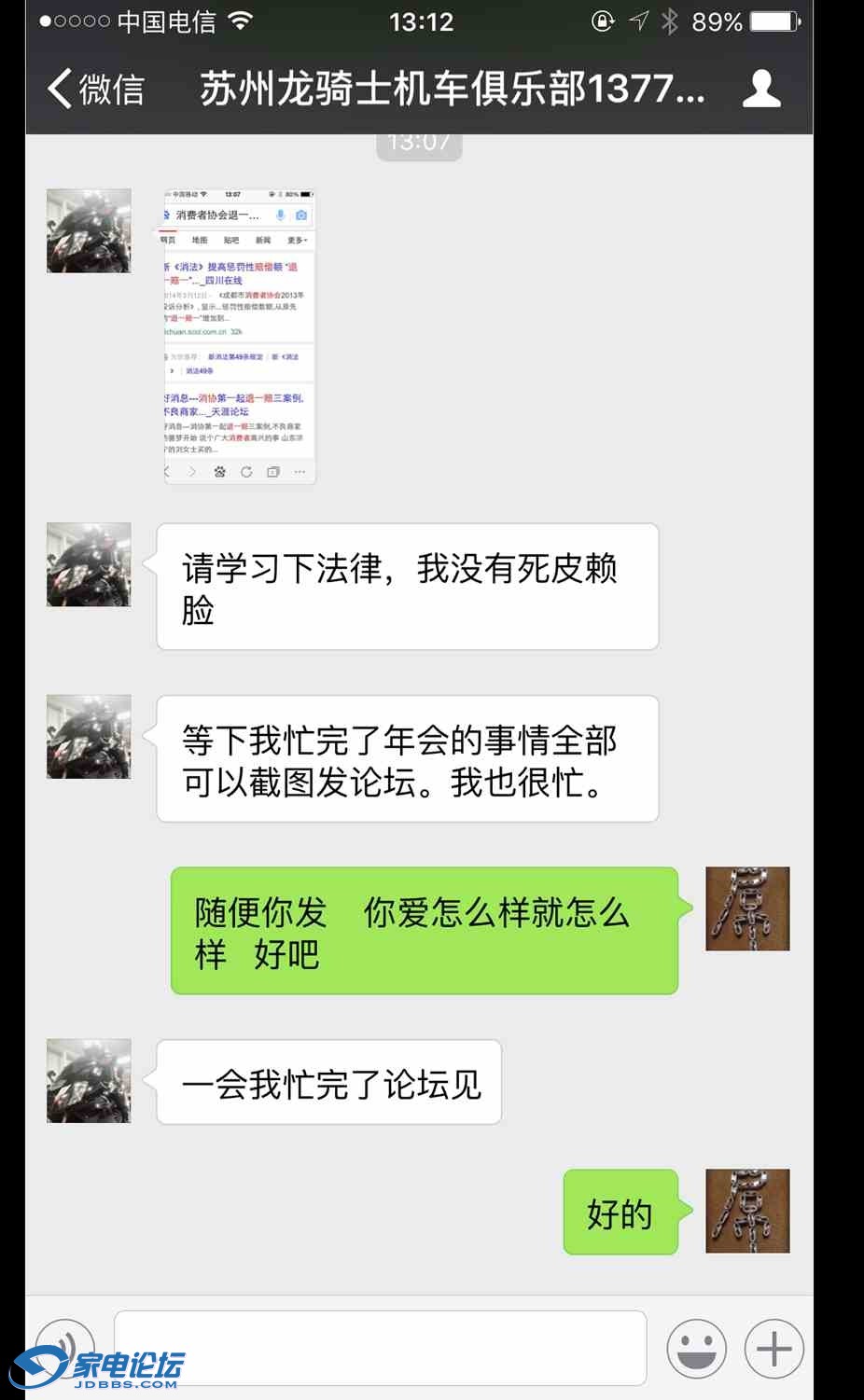Go back to the 微信 chat list
This screenshot has width=864, height=1400.
pyautogui.click(x=95, y=90)
